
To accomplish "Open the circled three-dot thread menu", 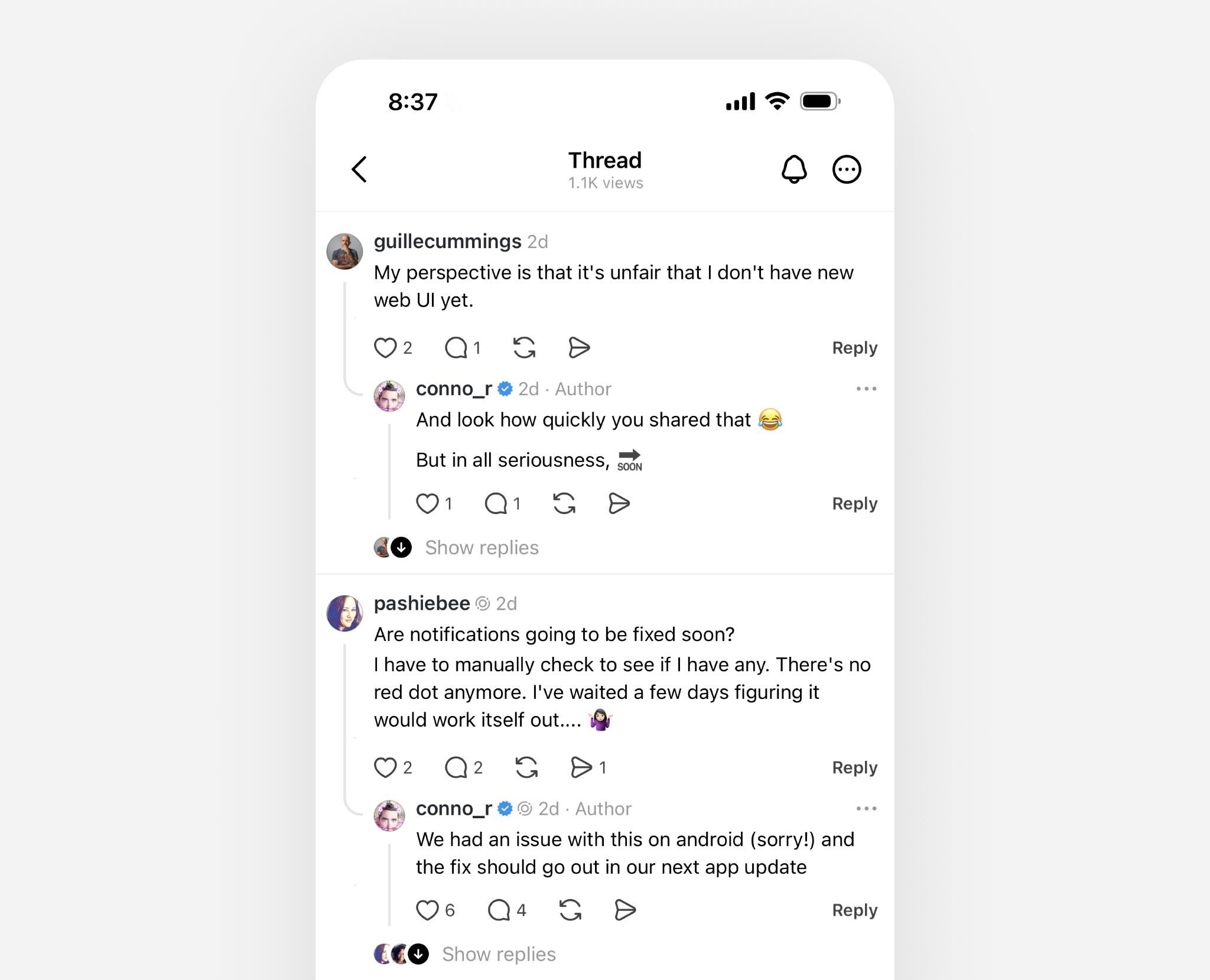I will pos(846,170).
